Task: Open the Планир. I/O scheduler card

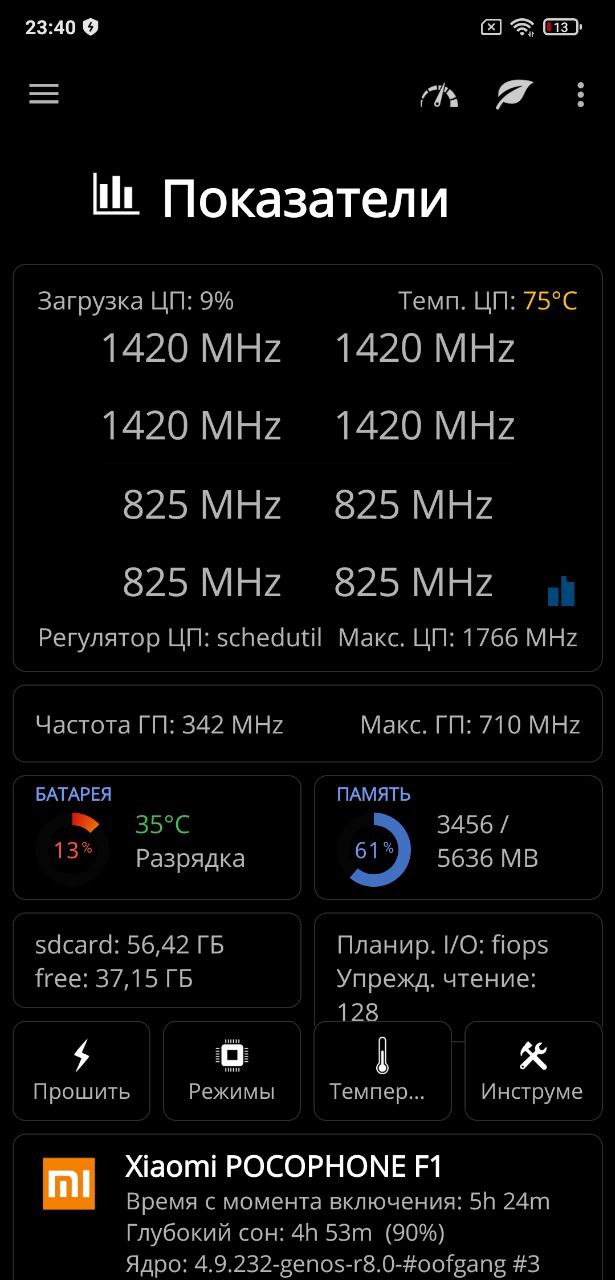Action: [458, 966]
